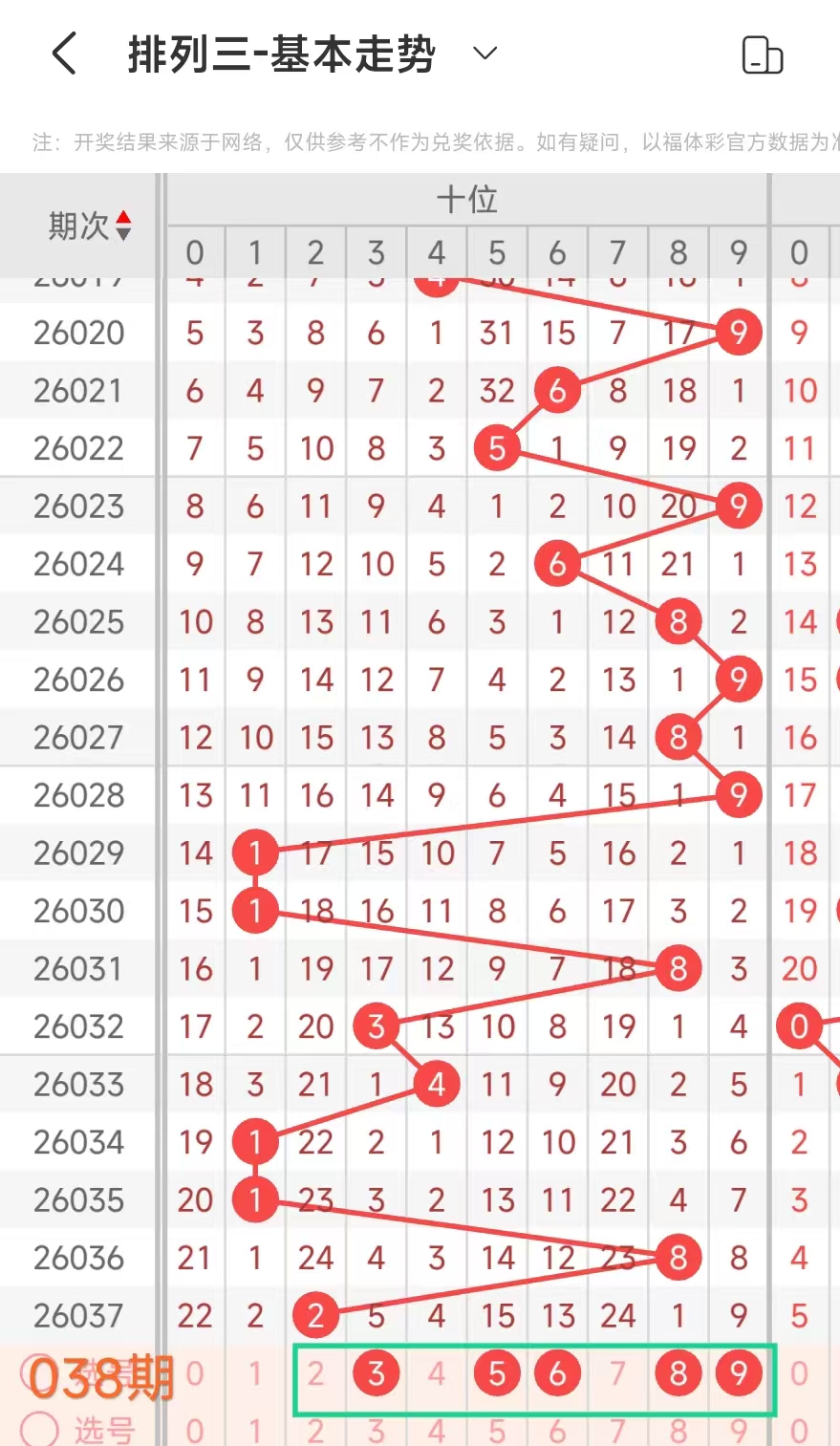
Task: Go back using the top-left arrow
Action: (64, 54)
